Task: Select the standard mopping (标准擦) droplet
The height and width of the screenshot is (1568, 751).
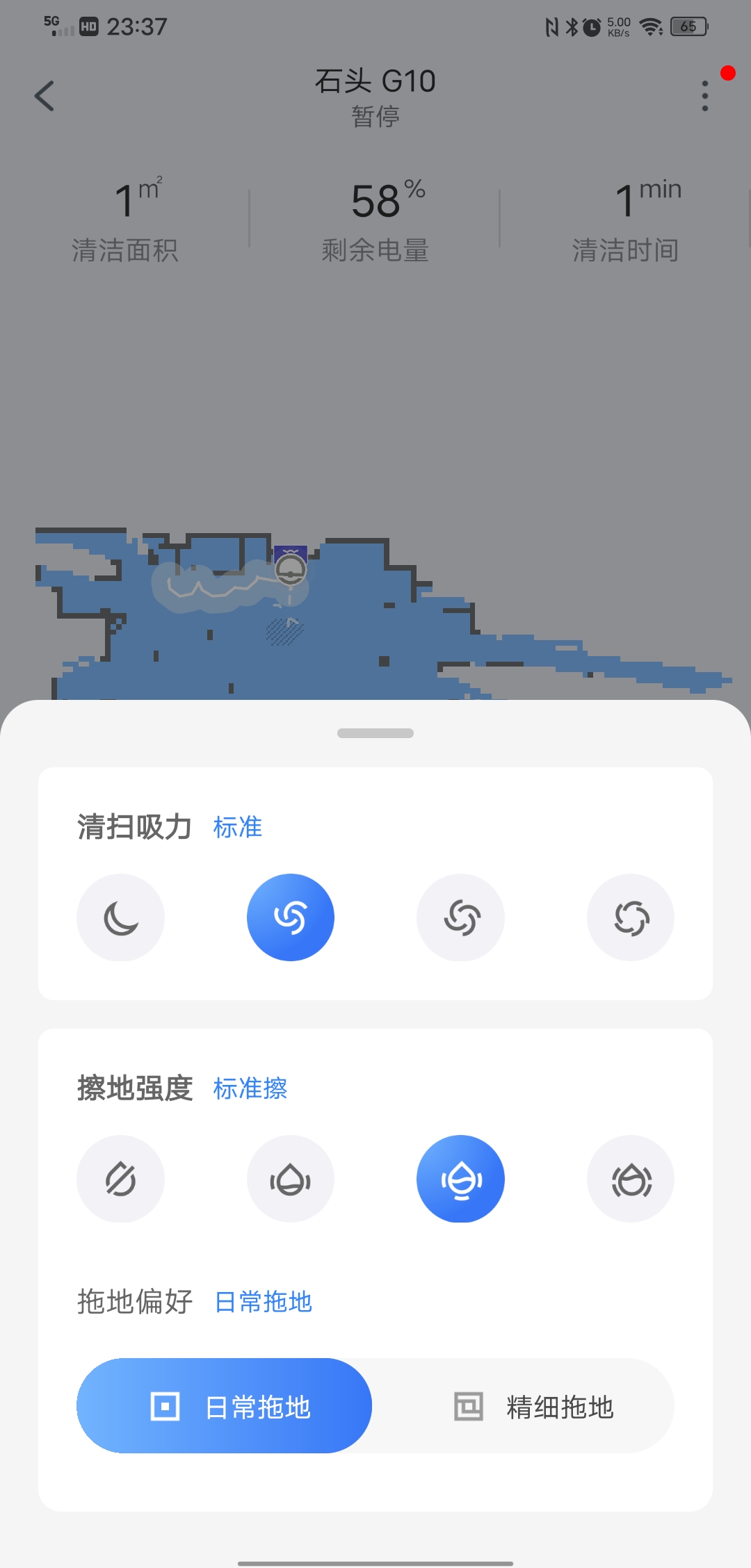Action: [461, 1179]
